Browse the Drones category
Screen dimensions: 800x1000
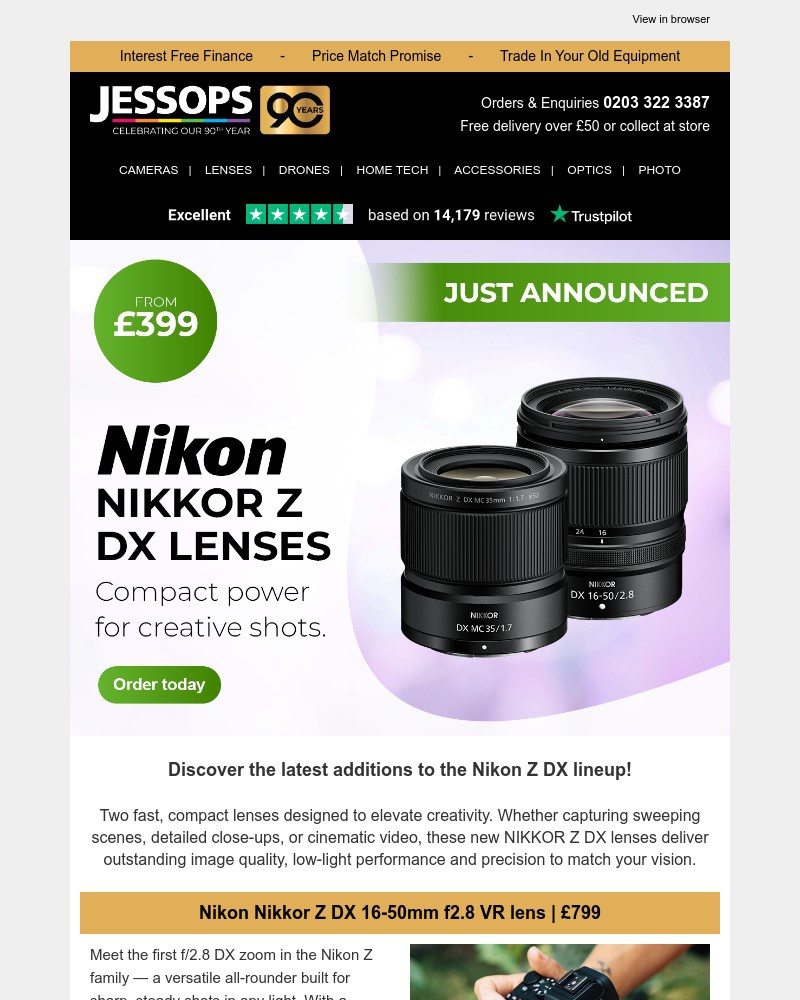tap(304, 170)
